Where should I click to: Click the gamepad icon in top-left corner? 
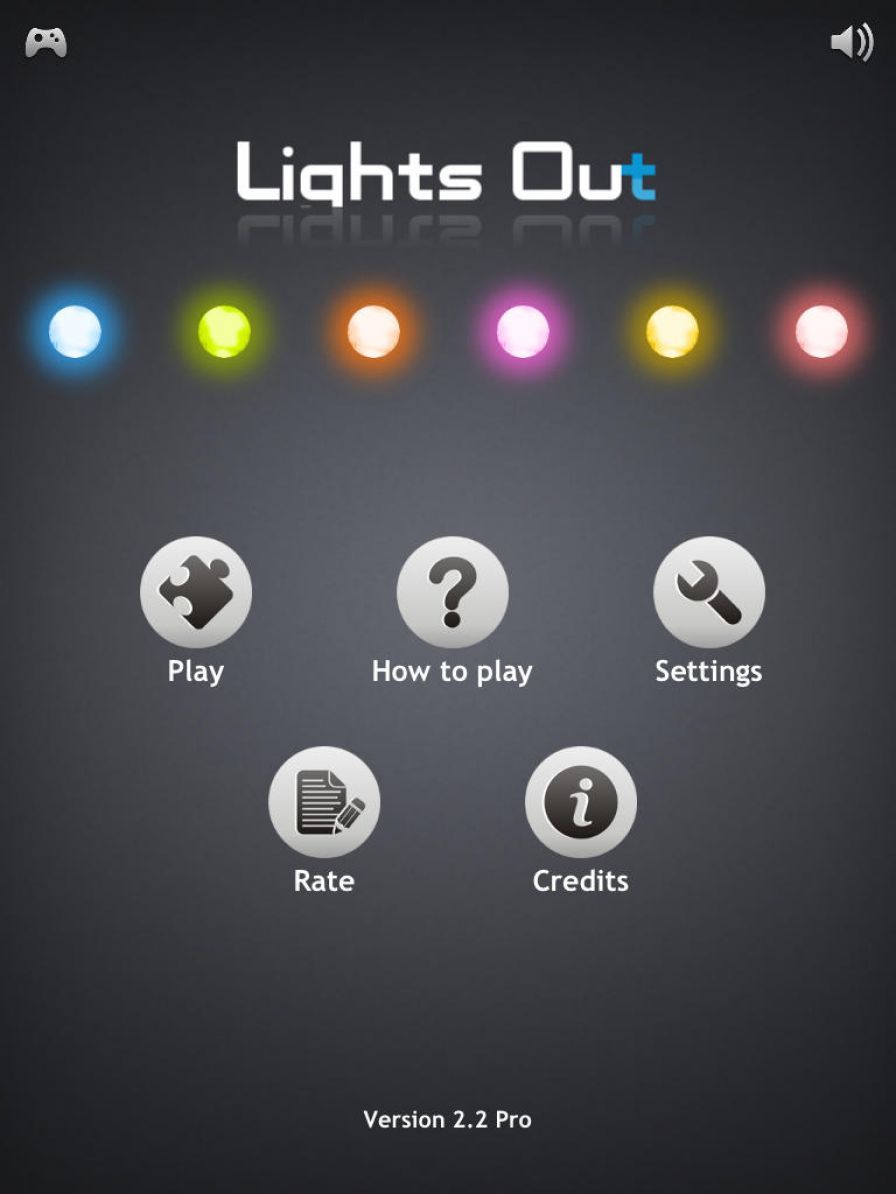coord(45,41)
